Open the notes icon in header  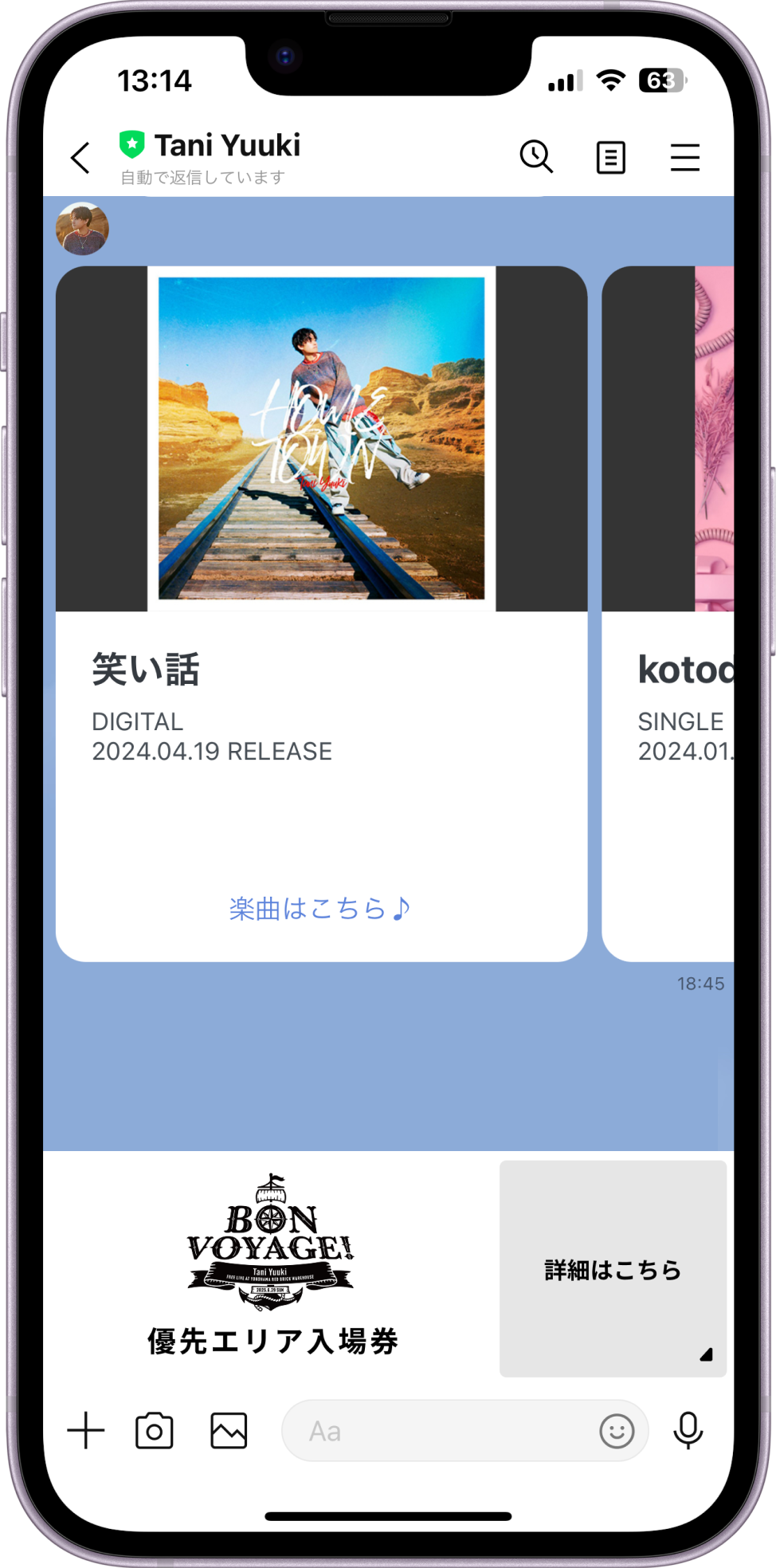click(x=610, y=158)
